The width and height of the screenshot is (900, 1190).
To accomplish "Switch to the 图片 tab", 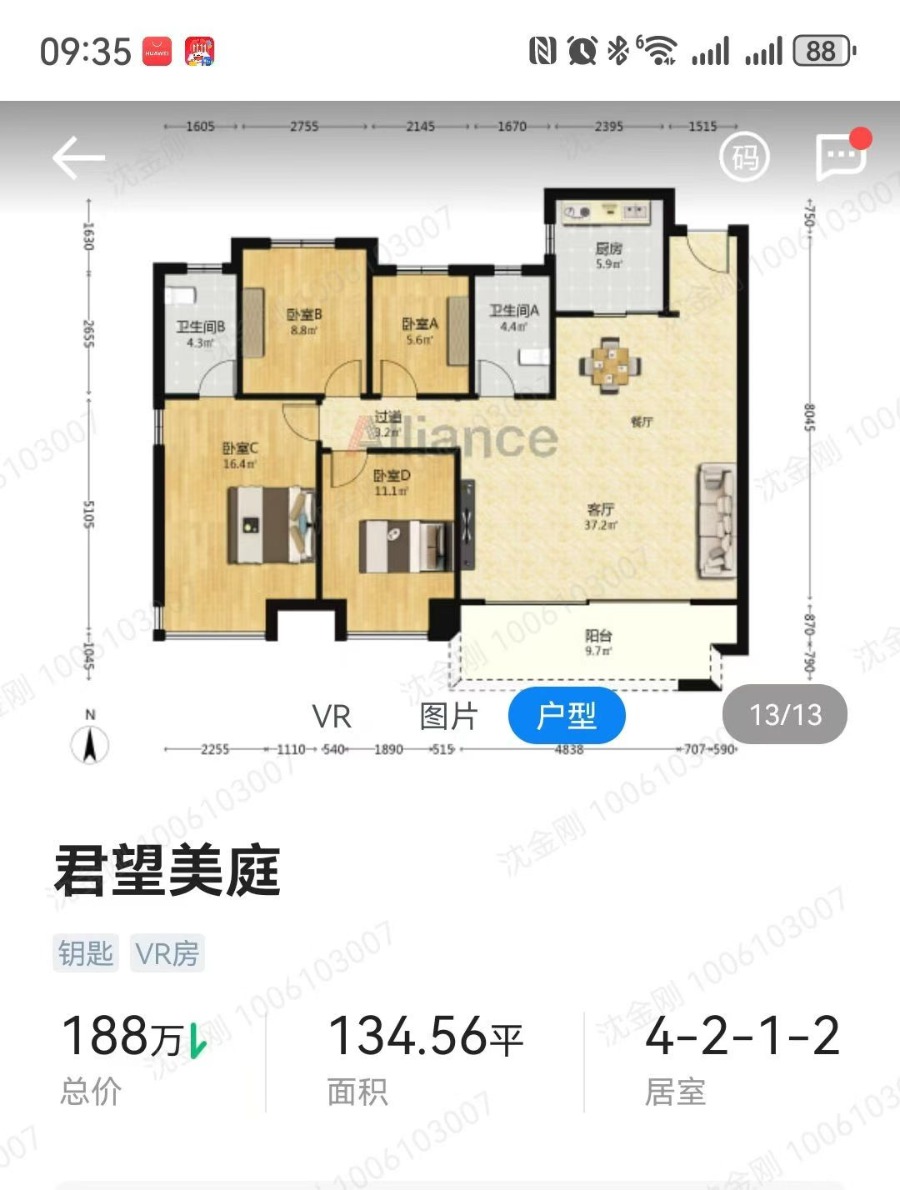I will tap(449, 716).
